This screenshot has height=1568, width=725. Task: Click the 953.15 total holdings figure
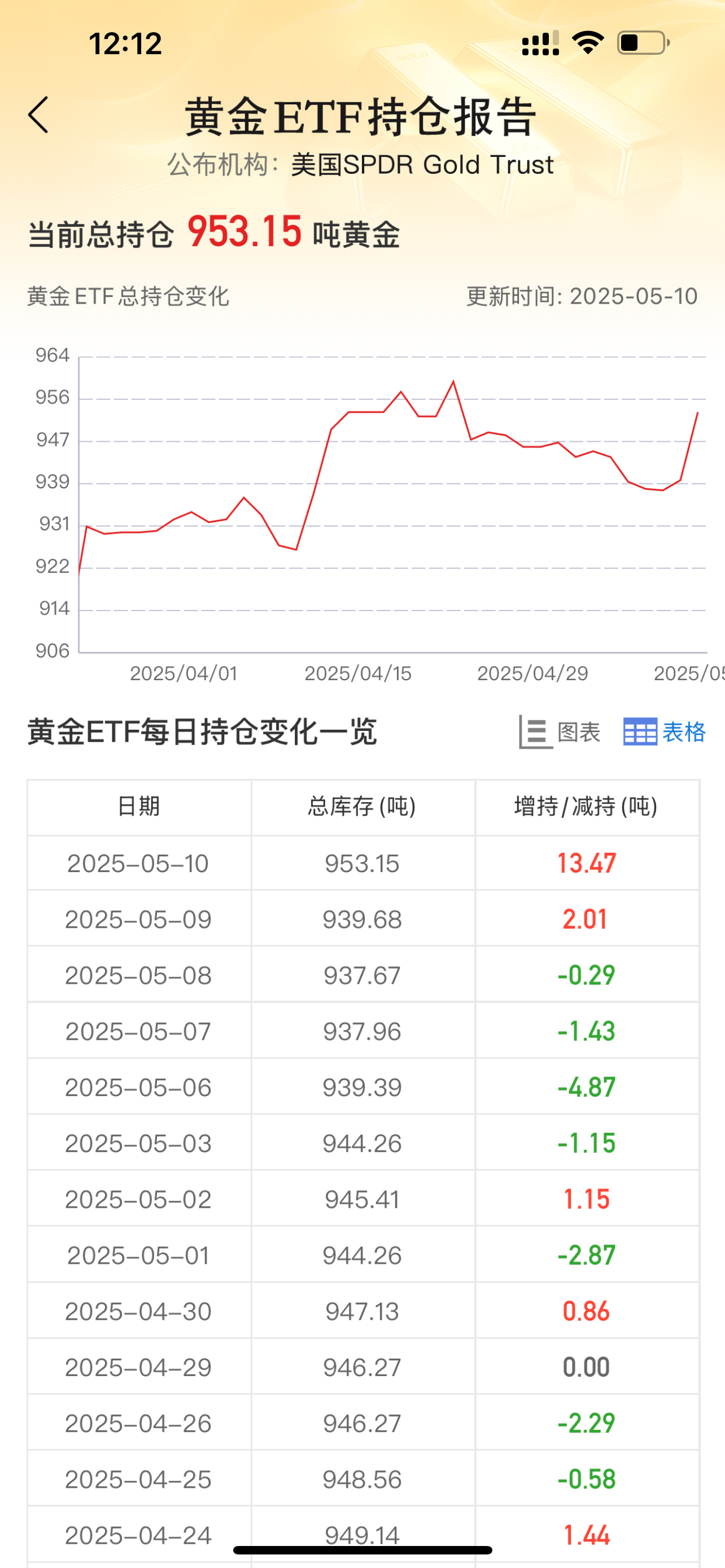(x=243, y=232)
